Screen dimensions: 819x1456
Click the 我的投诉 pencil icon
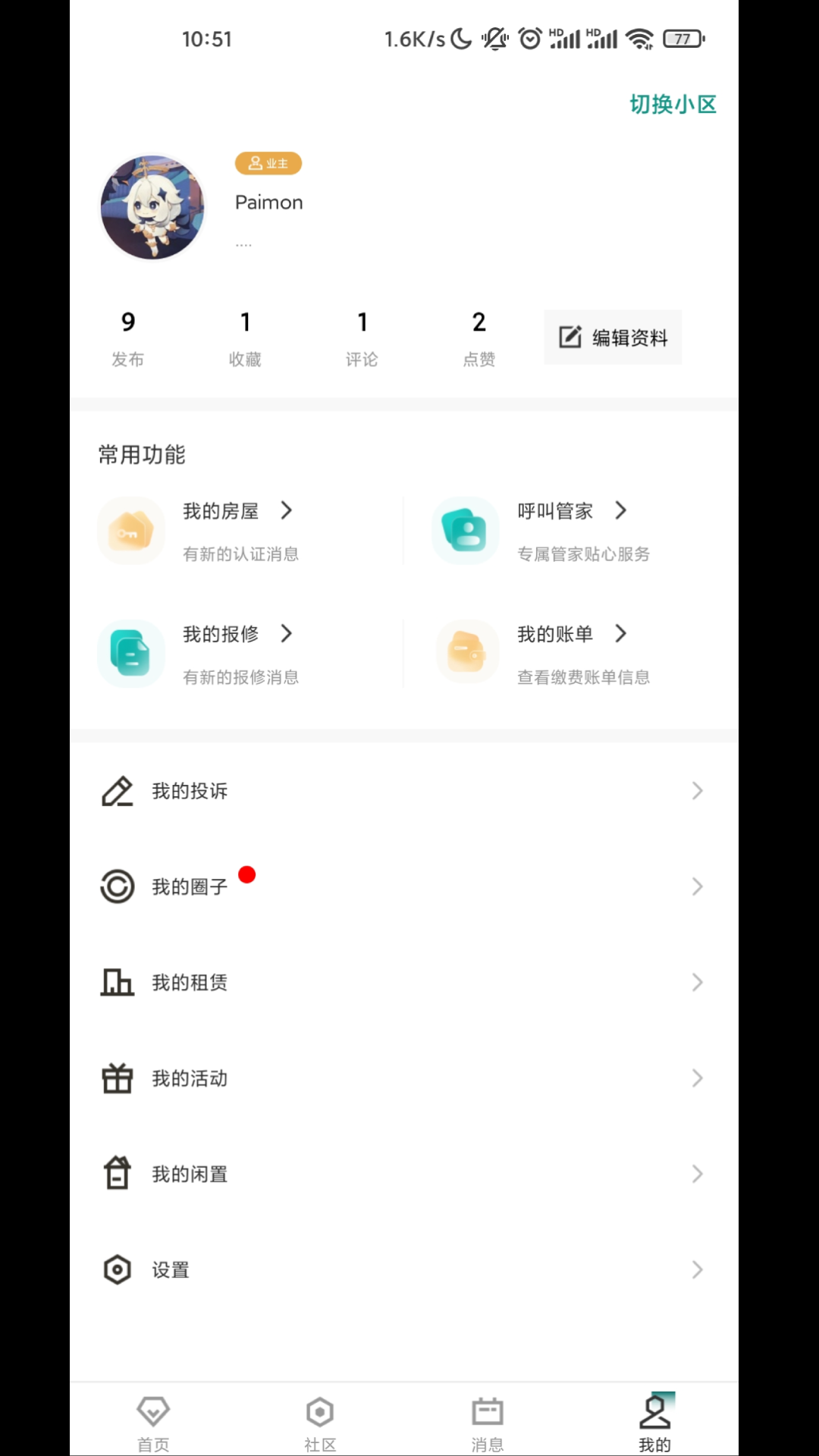[116, 790]
